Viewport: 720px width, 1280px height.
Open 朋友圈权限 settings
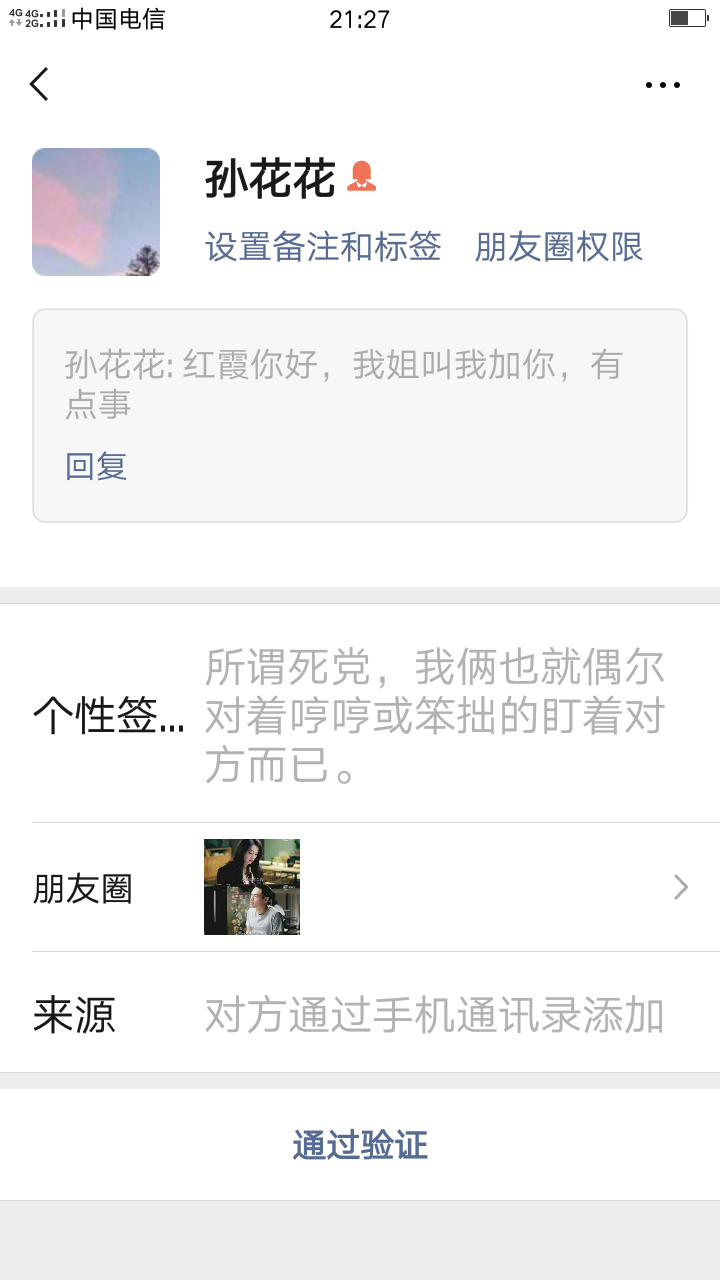558,246
